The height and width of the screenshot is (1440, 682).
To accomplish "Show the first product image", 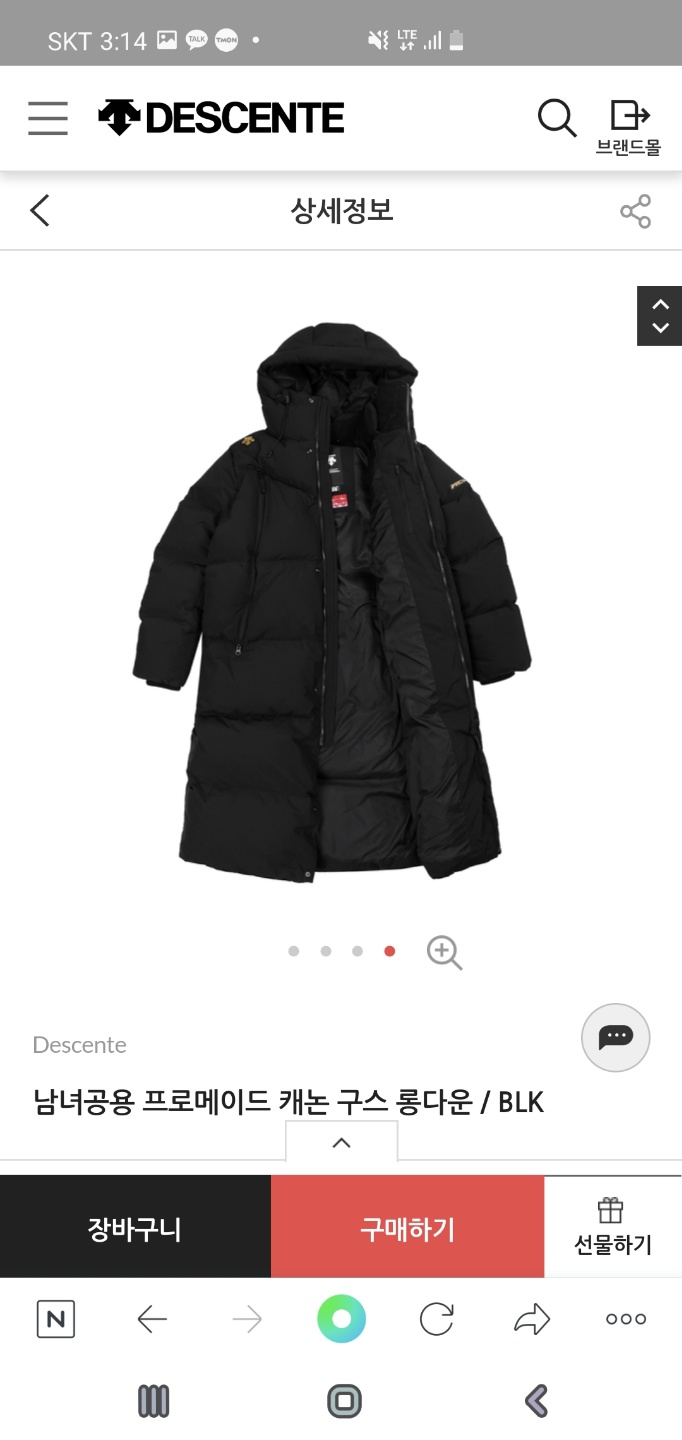I will coord(294,951).
